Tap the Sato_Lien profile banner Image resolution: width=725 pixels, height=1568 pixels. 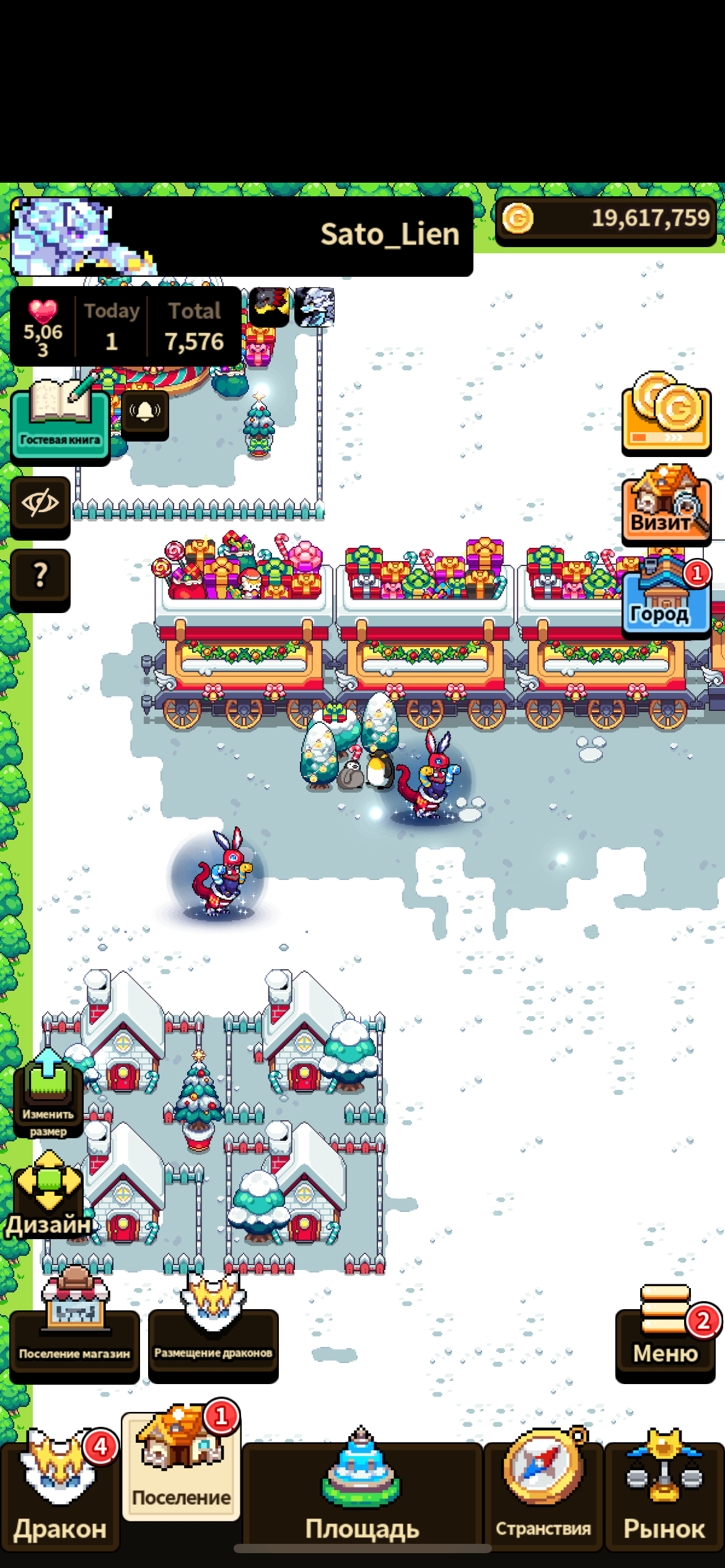242,237
